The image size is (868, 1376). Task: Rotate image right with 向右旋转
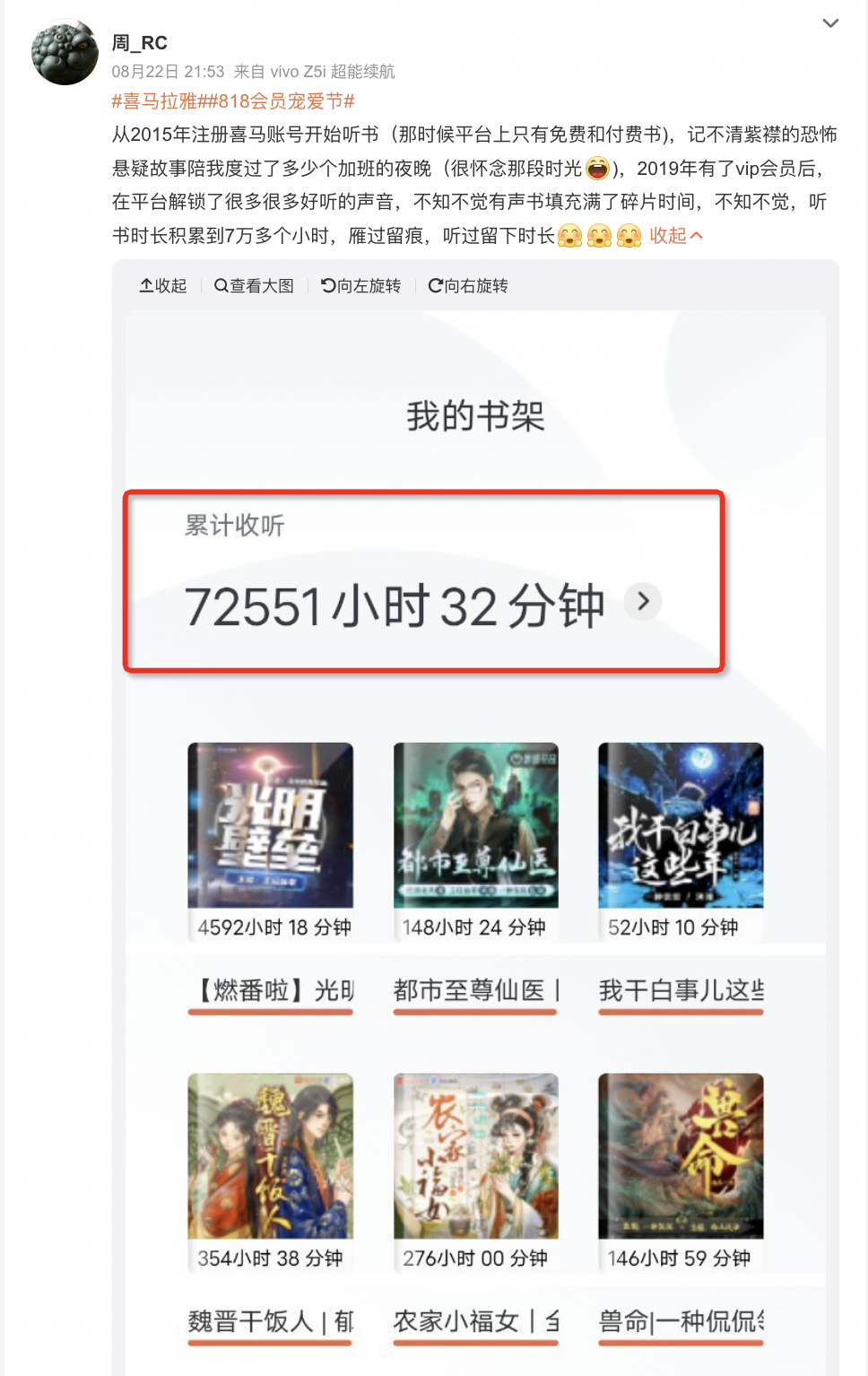[x=468, y=285]
